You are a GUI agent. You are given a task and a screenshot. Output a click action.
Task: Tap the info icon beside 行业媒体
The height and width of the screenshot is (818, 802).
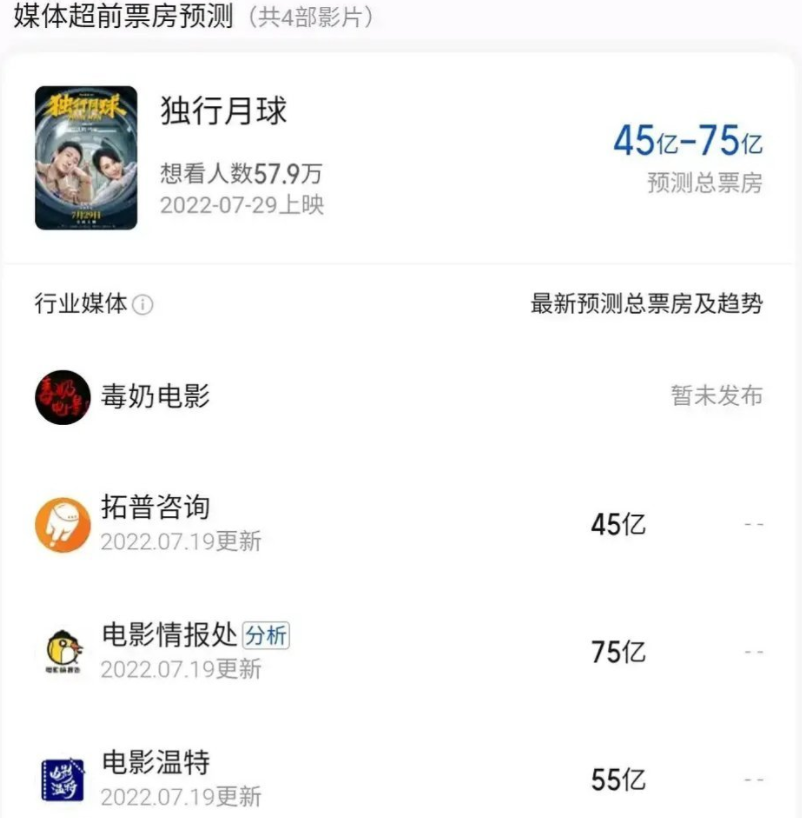pyautogui.click(x=143, y=305)
